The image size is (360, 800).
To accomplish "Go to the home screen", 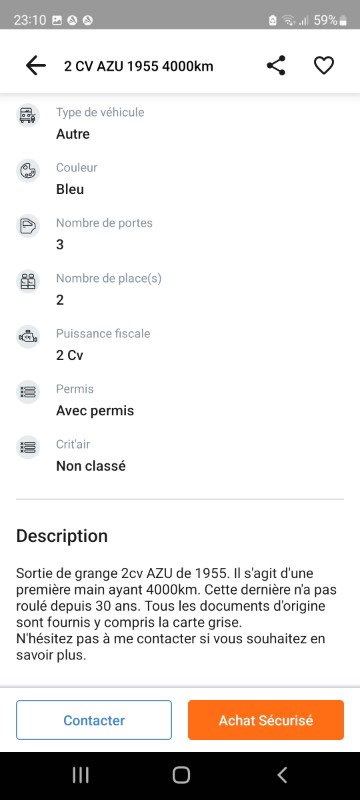I will pos(181,775).
